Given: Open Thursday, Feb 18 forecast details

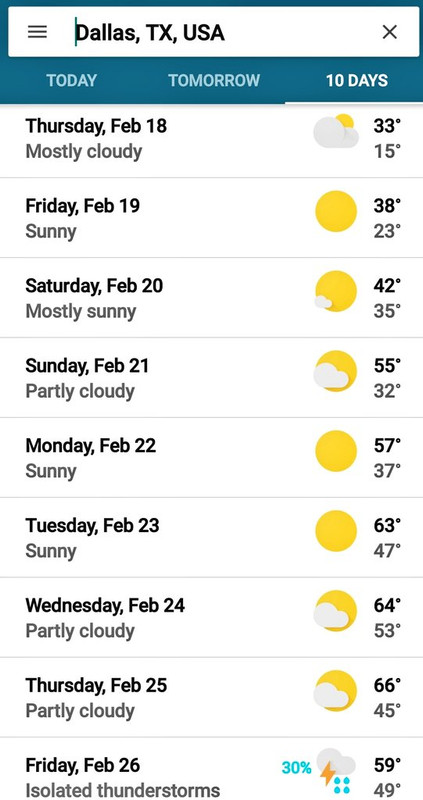Looking at the screenshot, I should 211,139.
